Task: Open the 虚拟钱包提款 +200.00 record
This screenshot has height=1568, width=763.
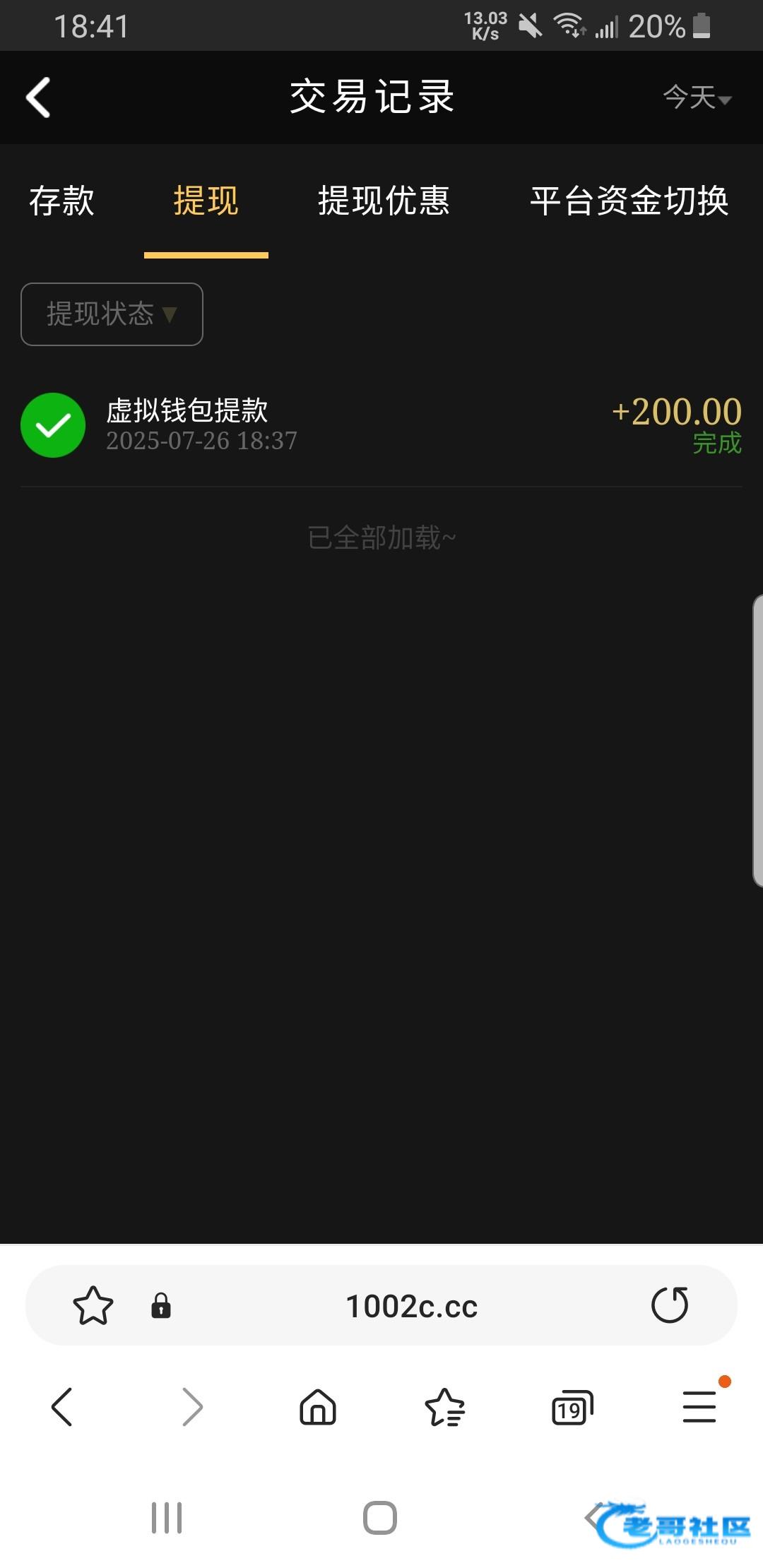Action: pos(381,425)
